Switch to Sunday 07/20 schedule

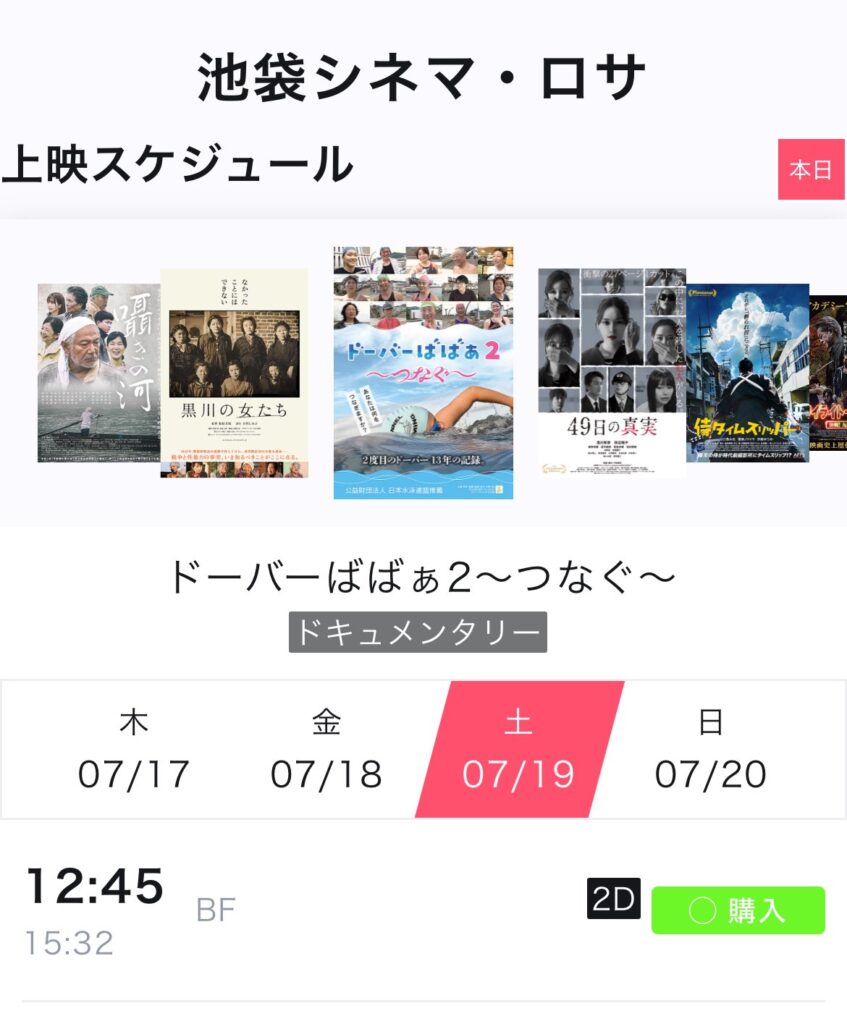click(x=711, y=749)
